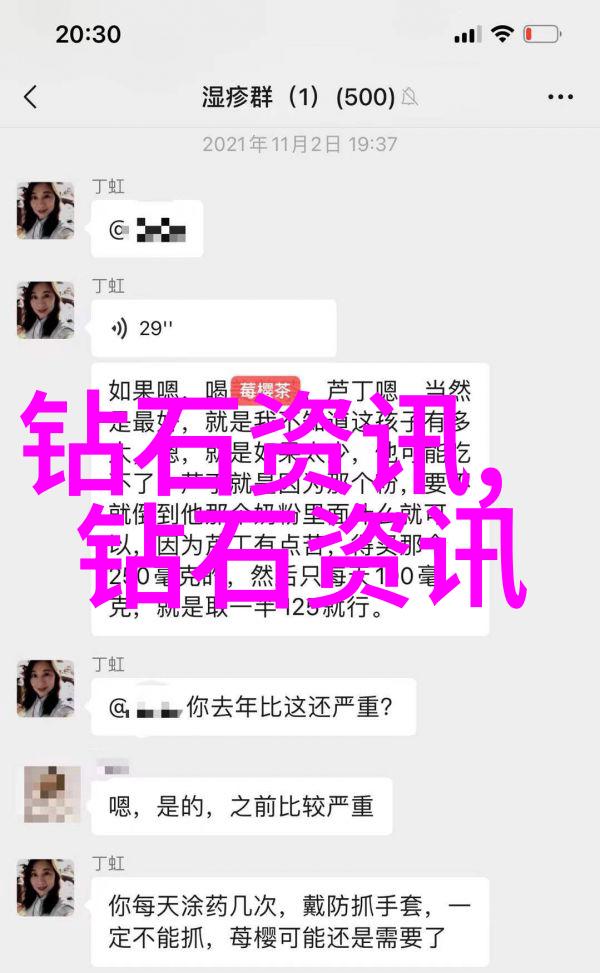Open 丁虹's avatar beside the voice message
Viewport: 600px width, 973px height.
tap(46, 310)
